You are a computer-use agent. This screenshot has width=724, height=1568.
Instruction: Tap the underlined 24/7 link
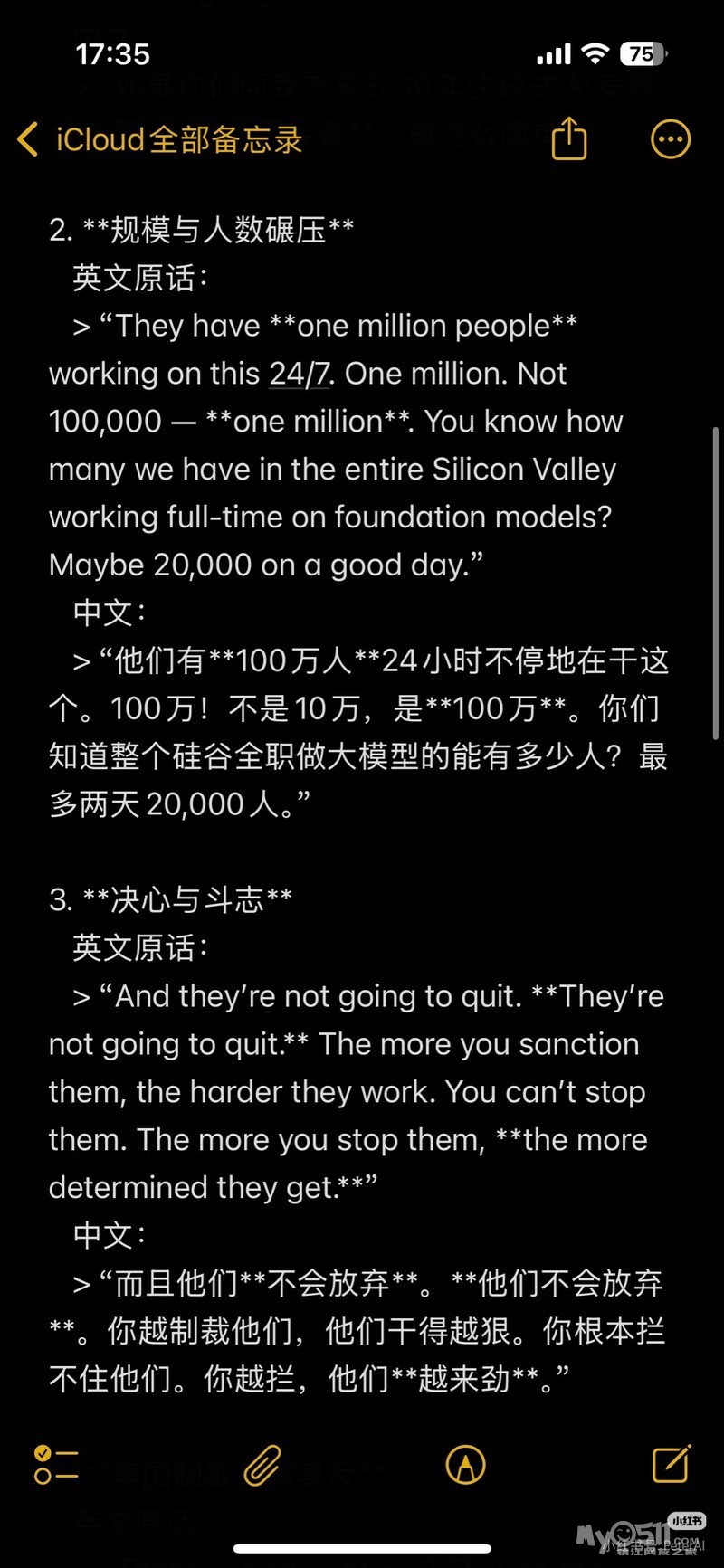pyautogui.click(x=300, y=374)
